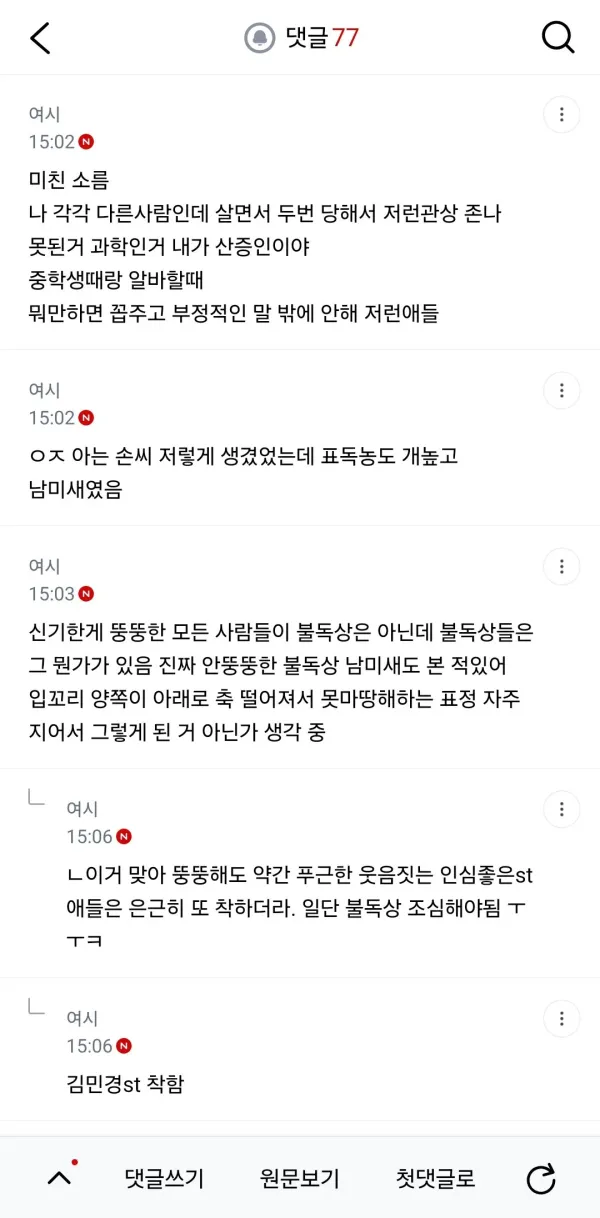Jump to first comment with 첫댓글로
The height and width of the screenshot is (1218, 600).
435,1178
